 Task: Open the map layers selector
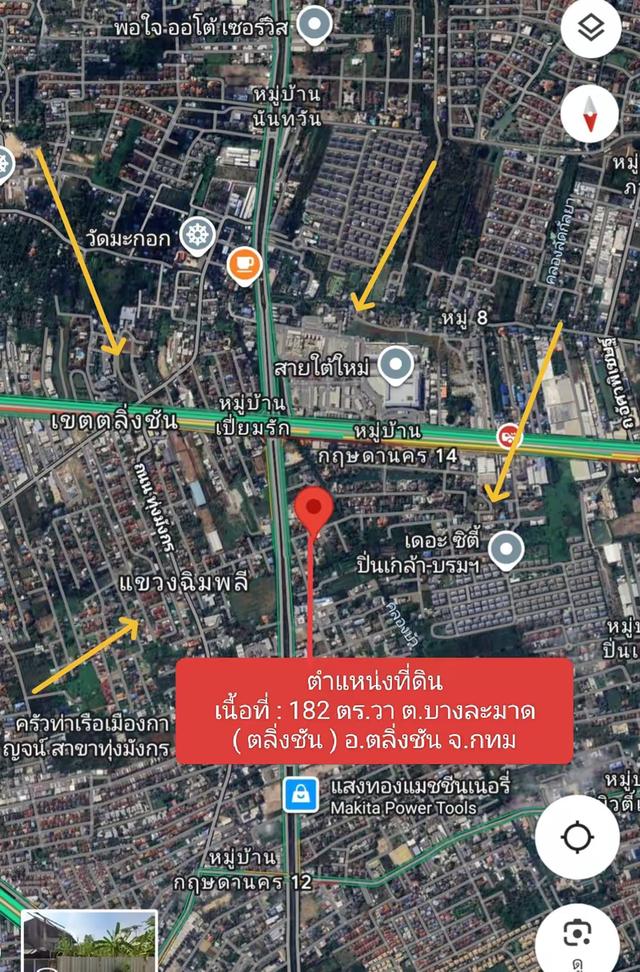point(591,27)
